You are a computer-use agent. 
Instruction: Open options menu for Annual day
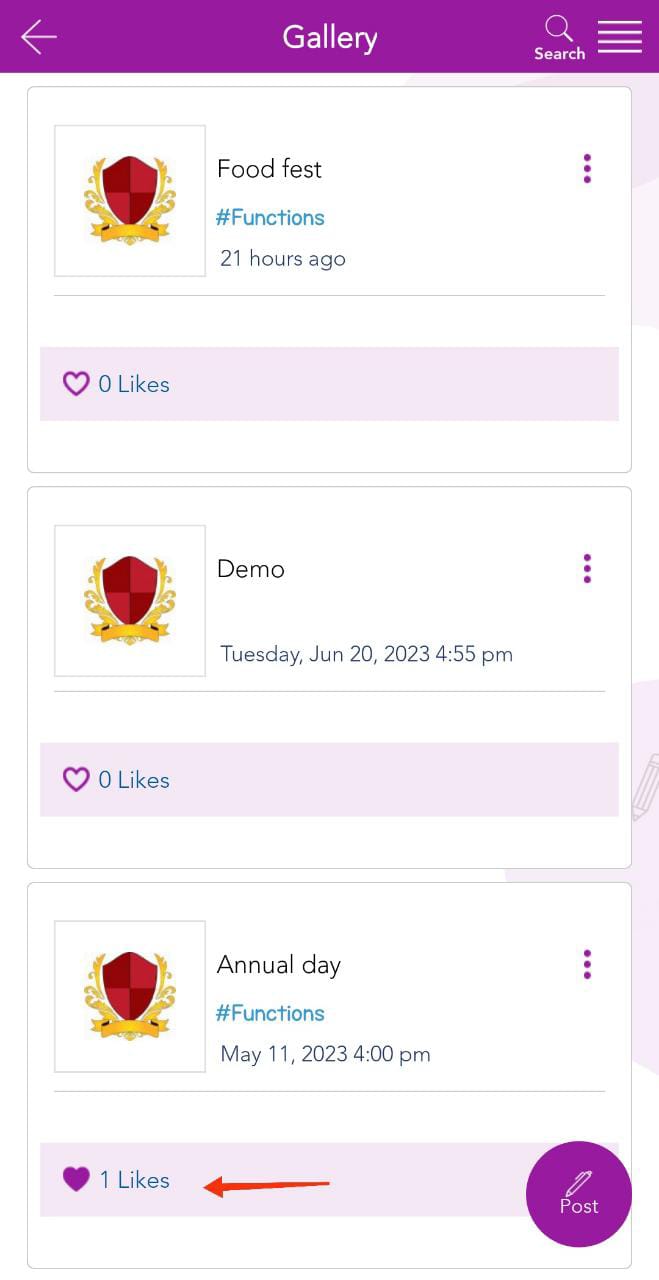coord(587,965)
